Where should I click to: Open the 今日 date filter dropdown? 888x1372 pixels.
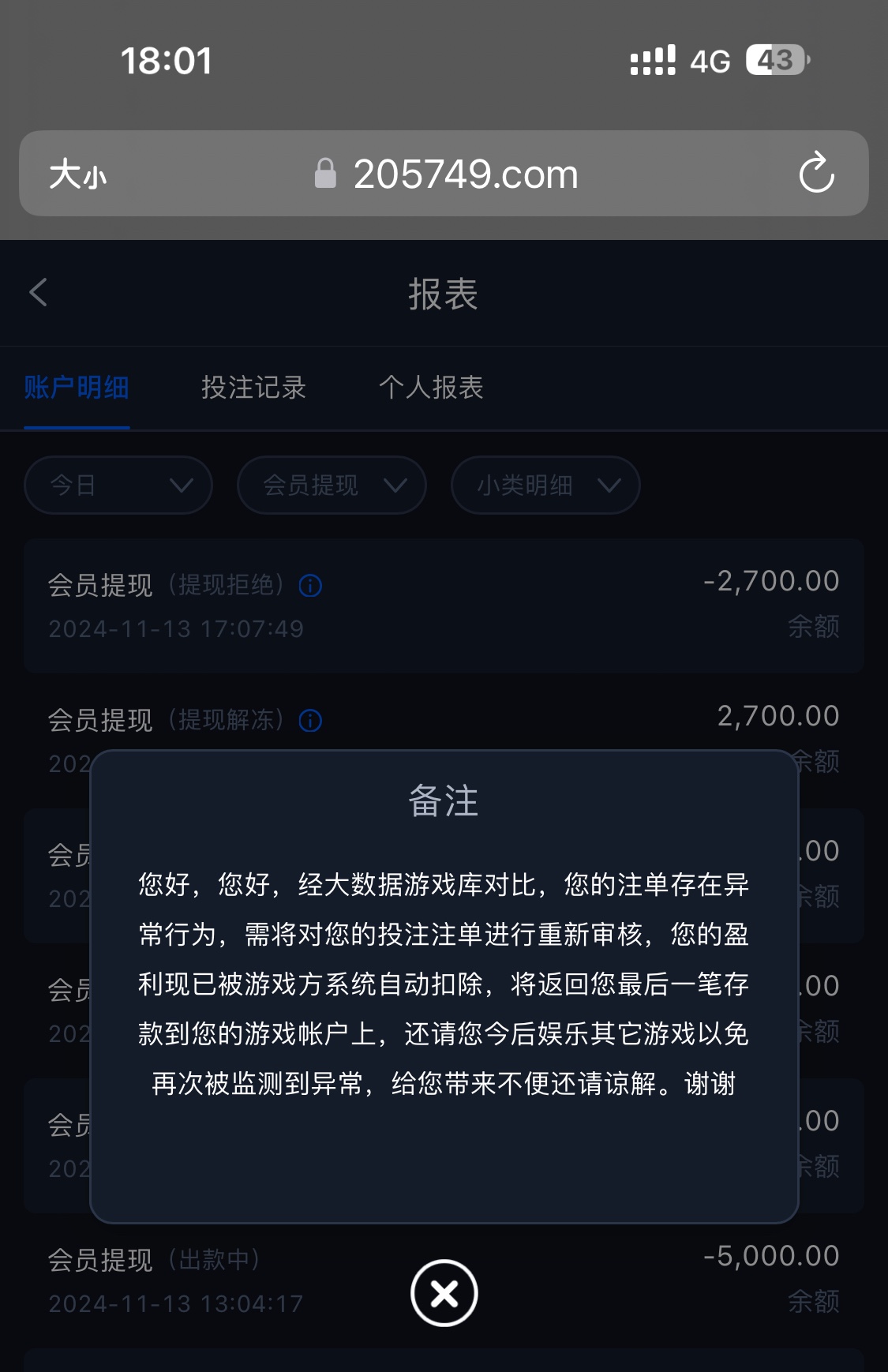[118, 485]
